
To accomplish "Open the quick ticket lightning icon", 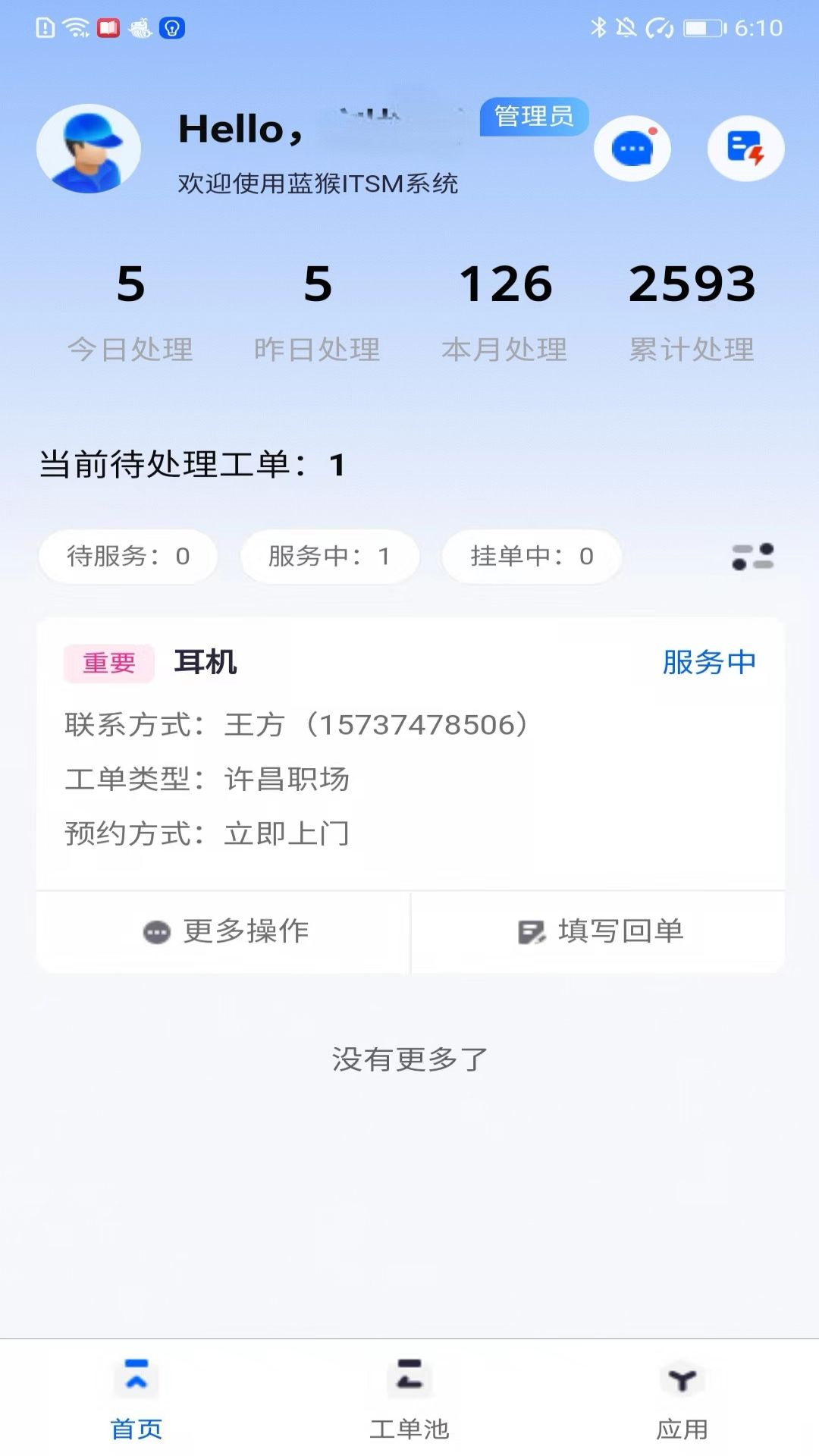I will 745,149.
